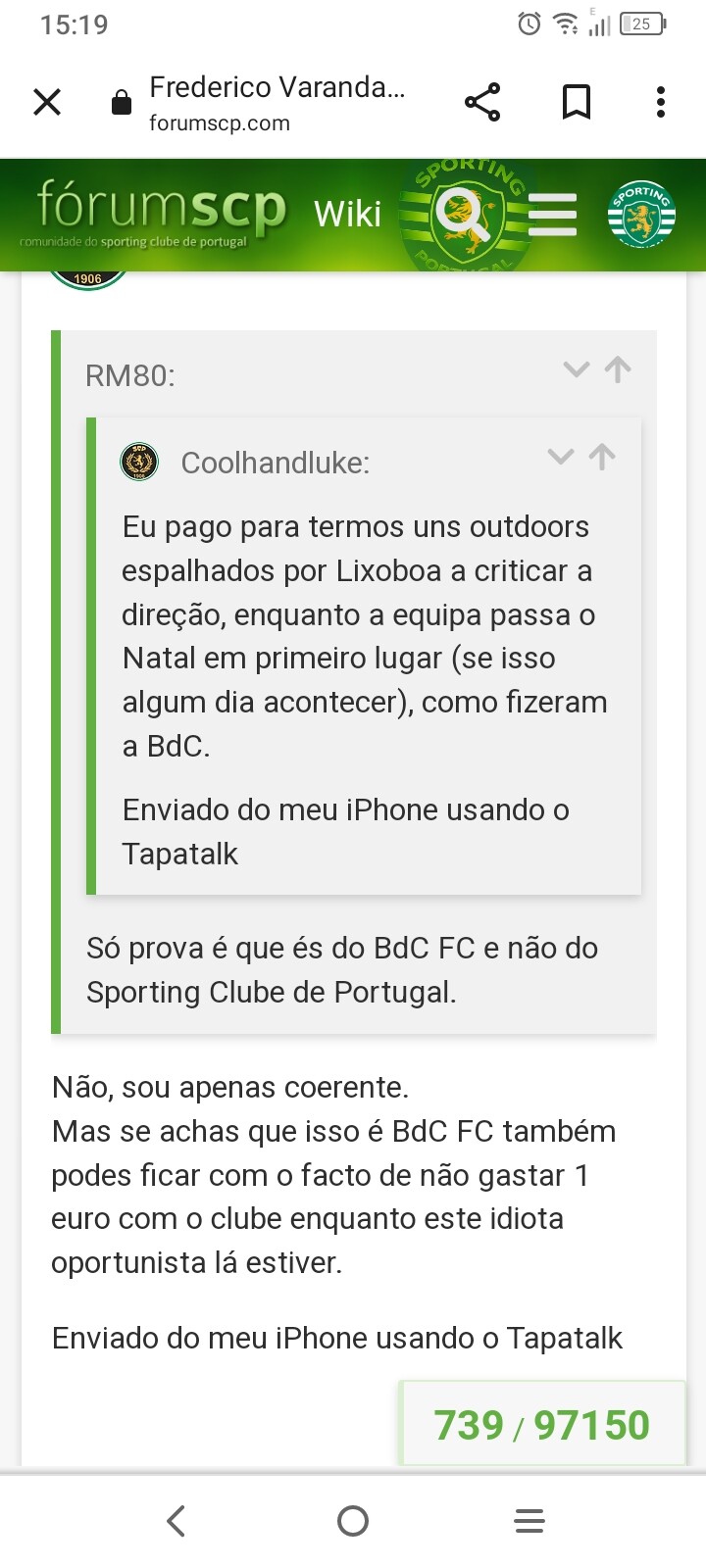Go back with system navigation

tap(176, 1520)
